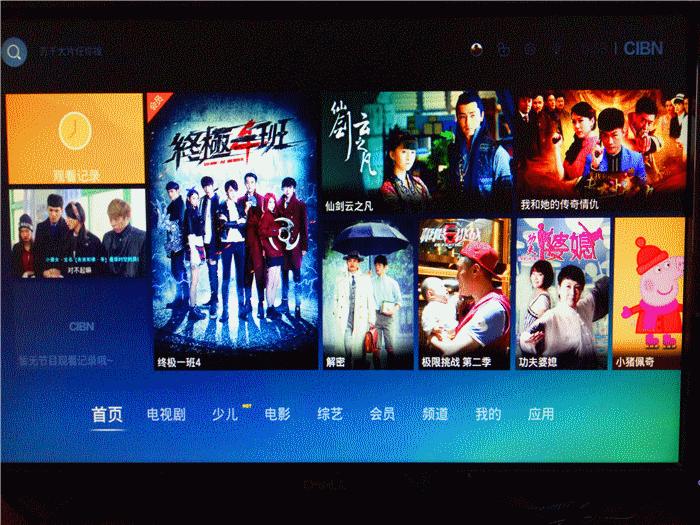This screenshot has width=700, height=525.
Task: Open 极限挑战 第二季 show
Action: tap(464, 294)
